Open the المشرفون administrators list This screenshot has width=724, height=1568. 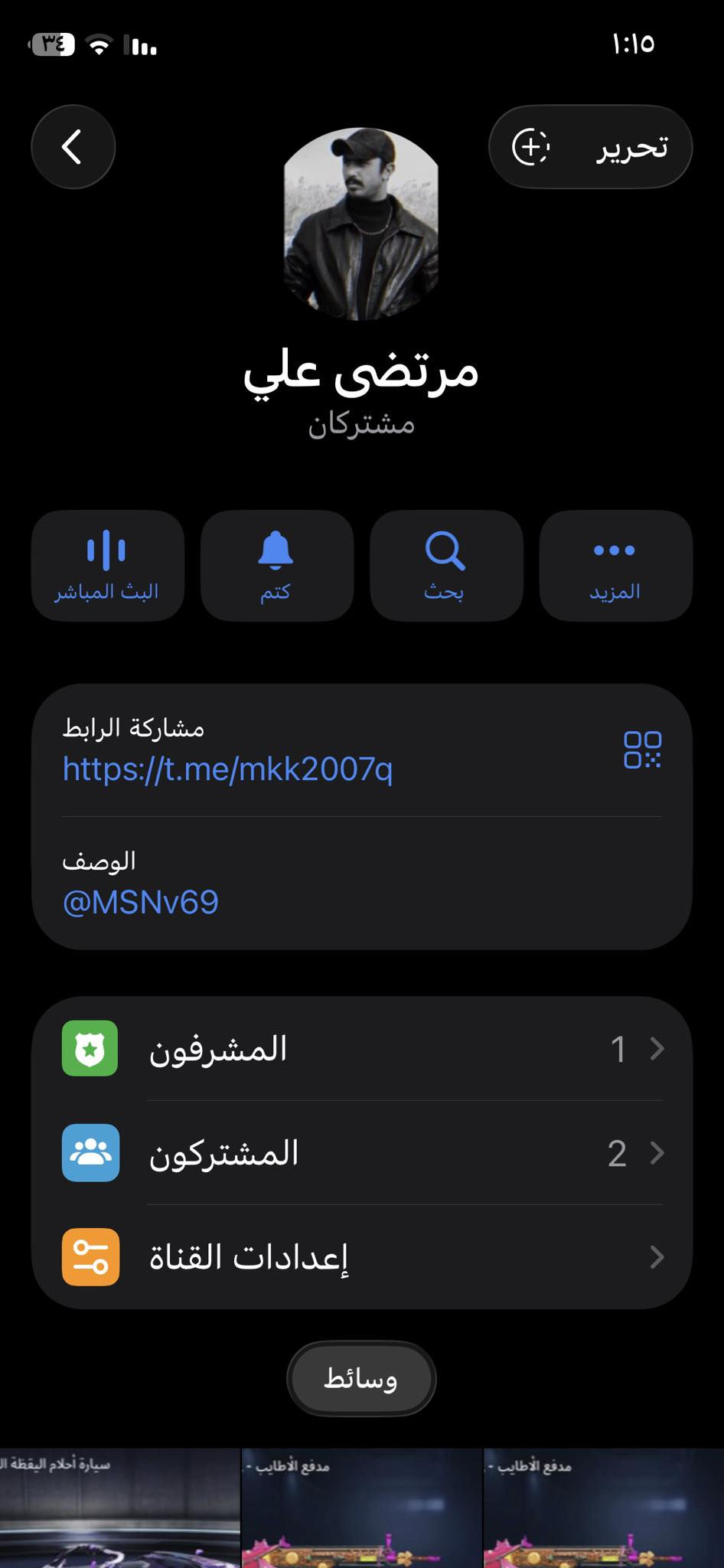tap(361, 1049)
